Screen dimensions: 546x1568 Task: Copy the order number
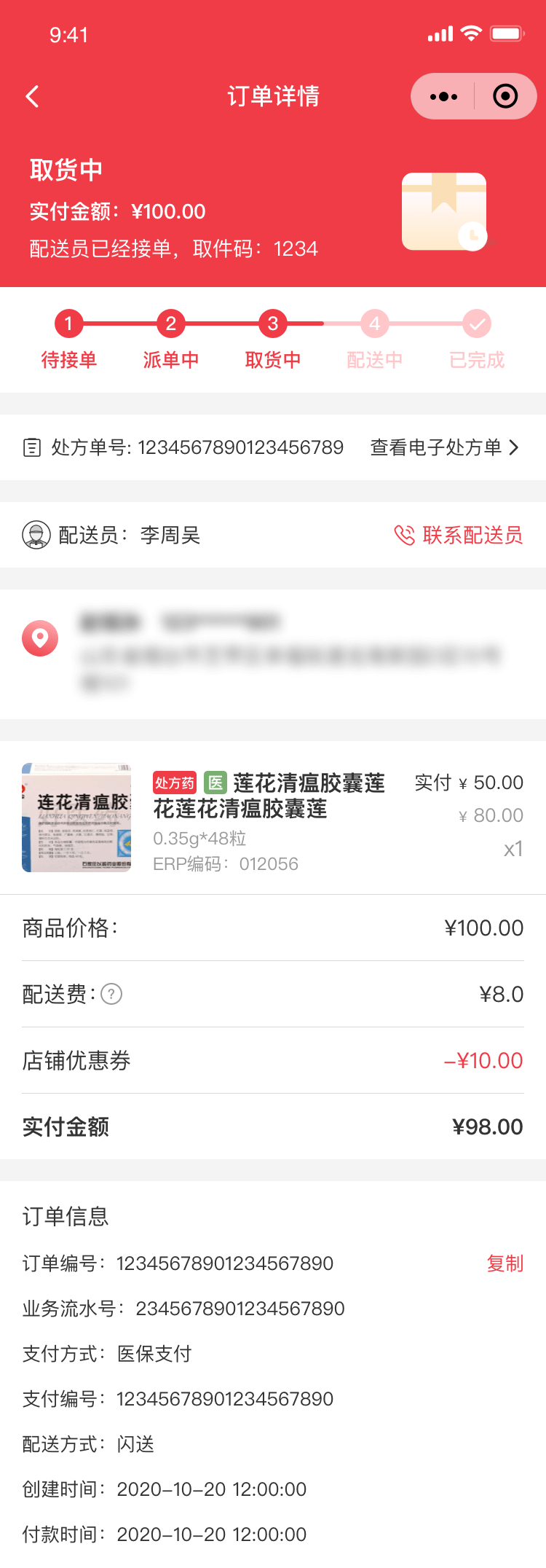pyautogui.click(x=505, y=1263)
